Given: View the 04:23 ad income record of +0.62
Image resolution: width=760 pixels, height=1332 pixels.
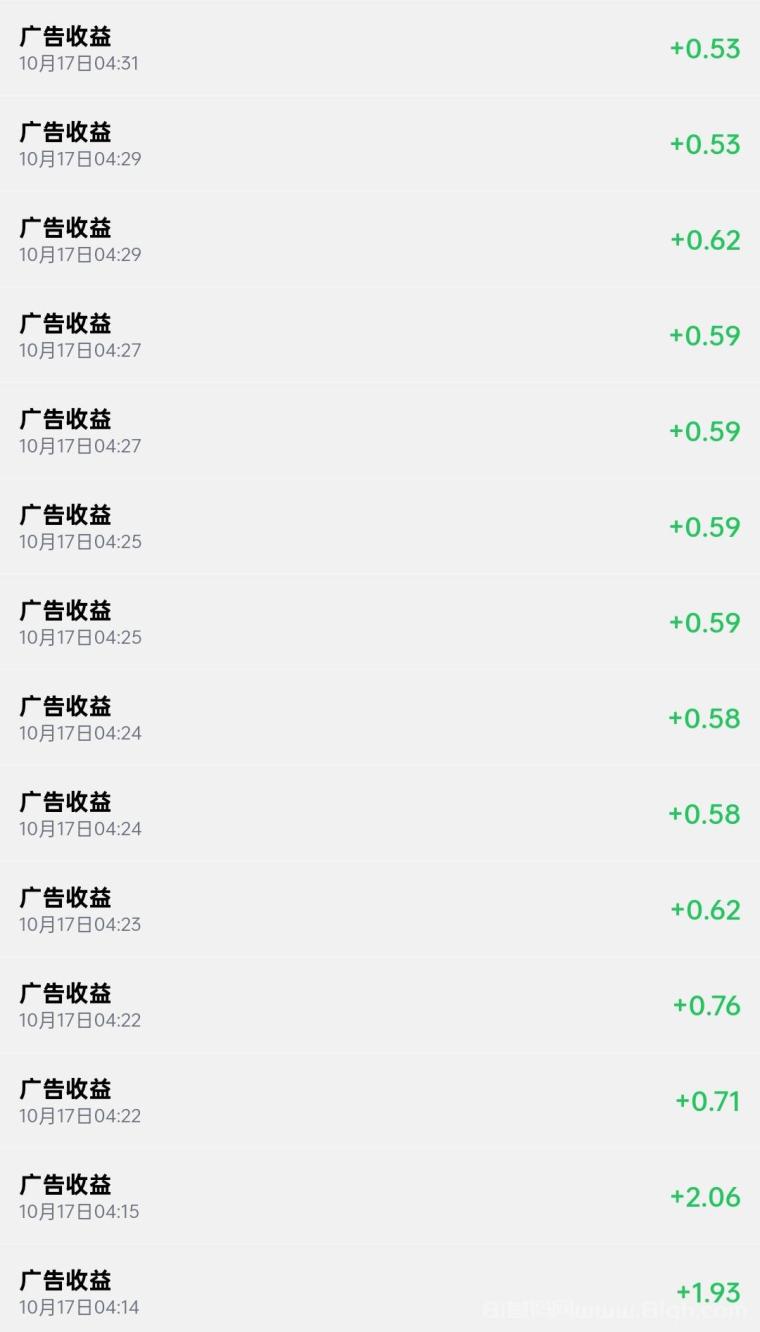Looking at the screenshot, I should tap(380, 909).
